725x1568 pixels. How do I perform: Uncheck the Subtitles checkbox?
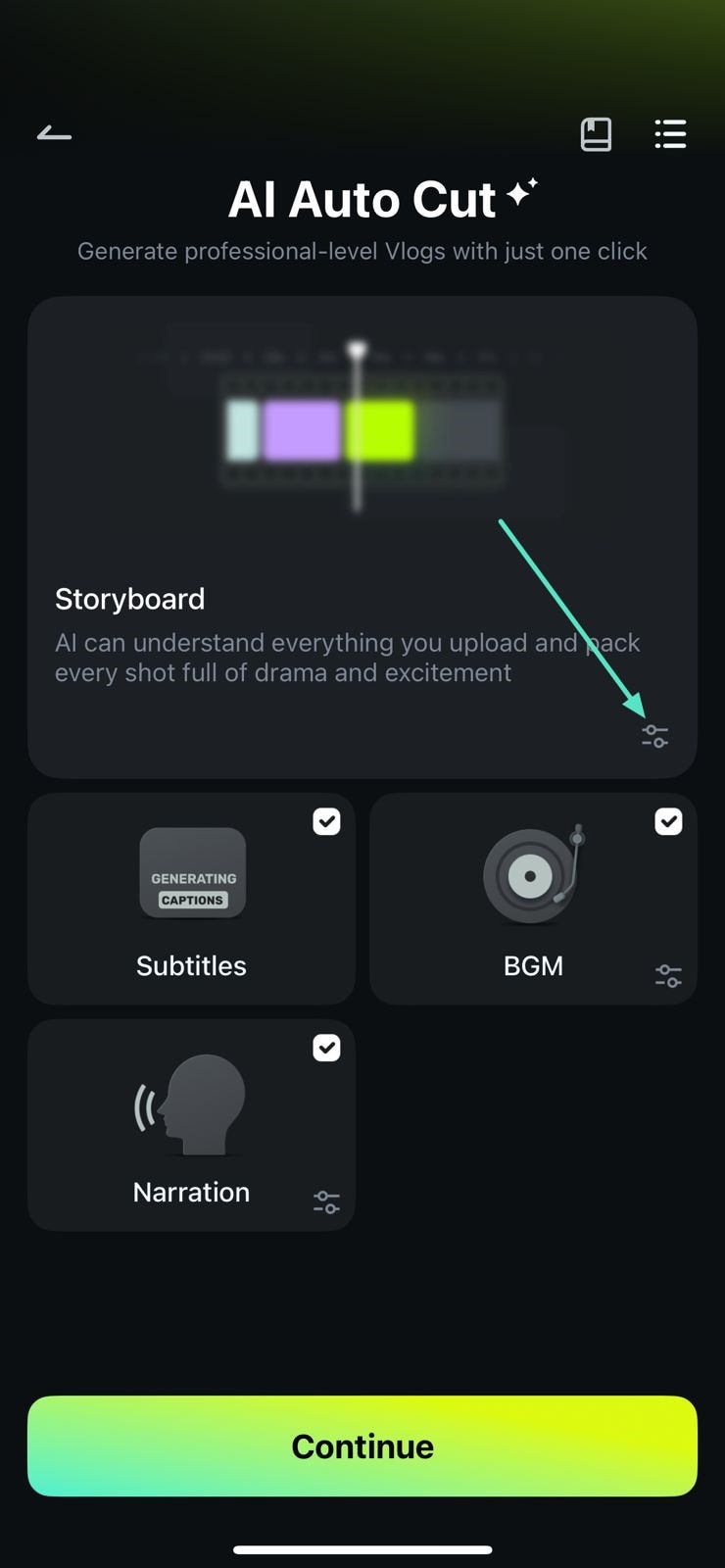tap(327, 821)
